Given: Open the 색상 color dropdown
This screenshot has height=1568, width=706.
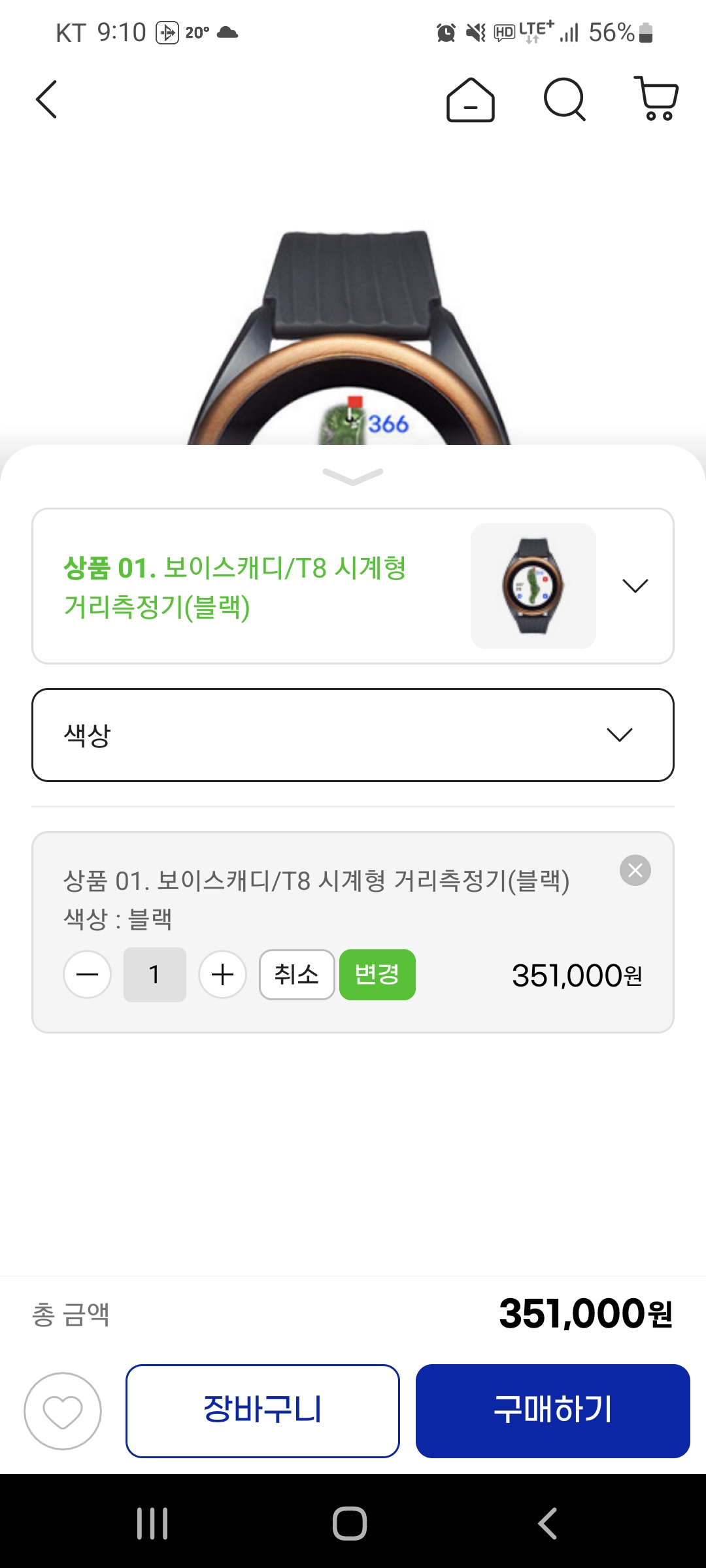Looking at the screenshot, I should point(353,735).
